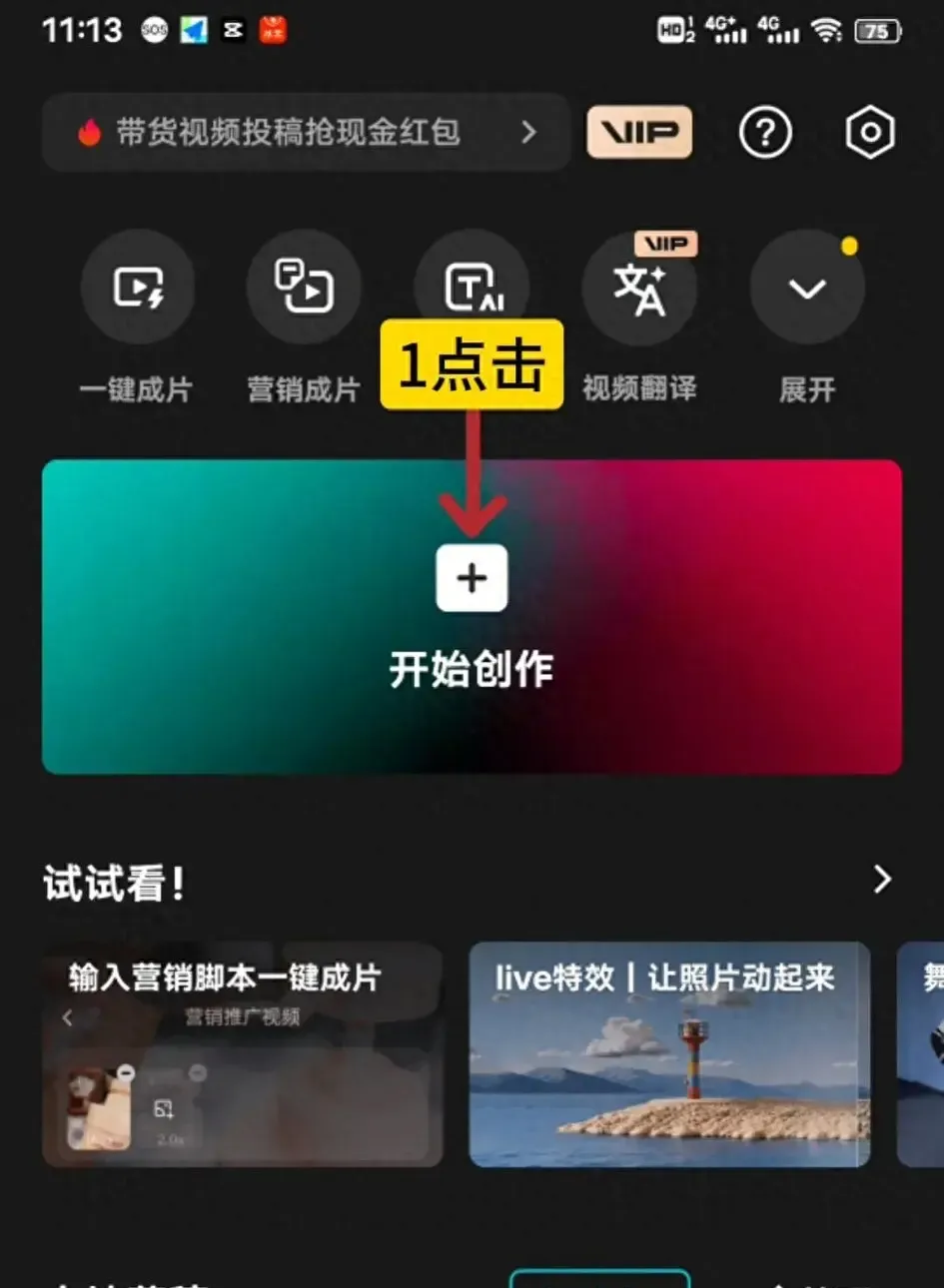Open the 试试看 section arrow

pyautogui.click(x=881, y=880)
